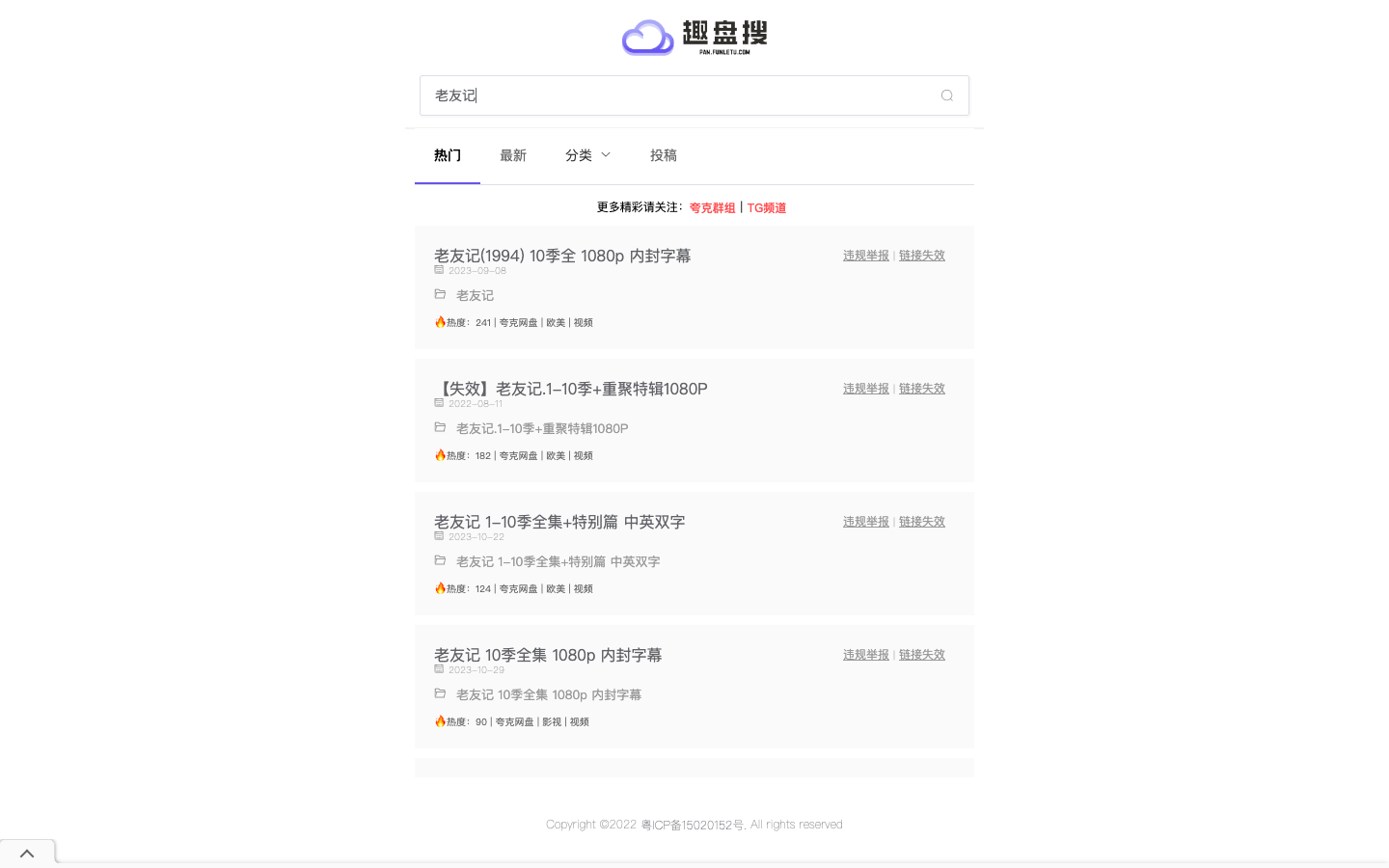Tap 链接失效 on 老友记 10季全集 result
Image resolution: width=1389 pixels, height=868 pixels.
[x=922, y=655]
